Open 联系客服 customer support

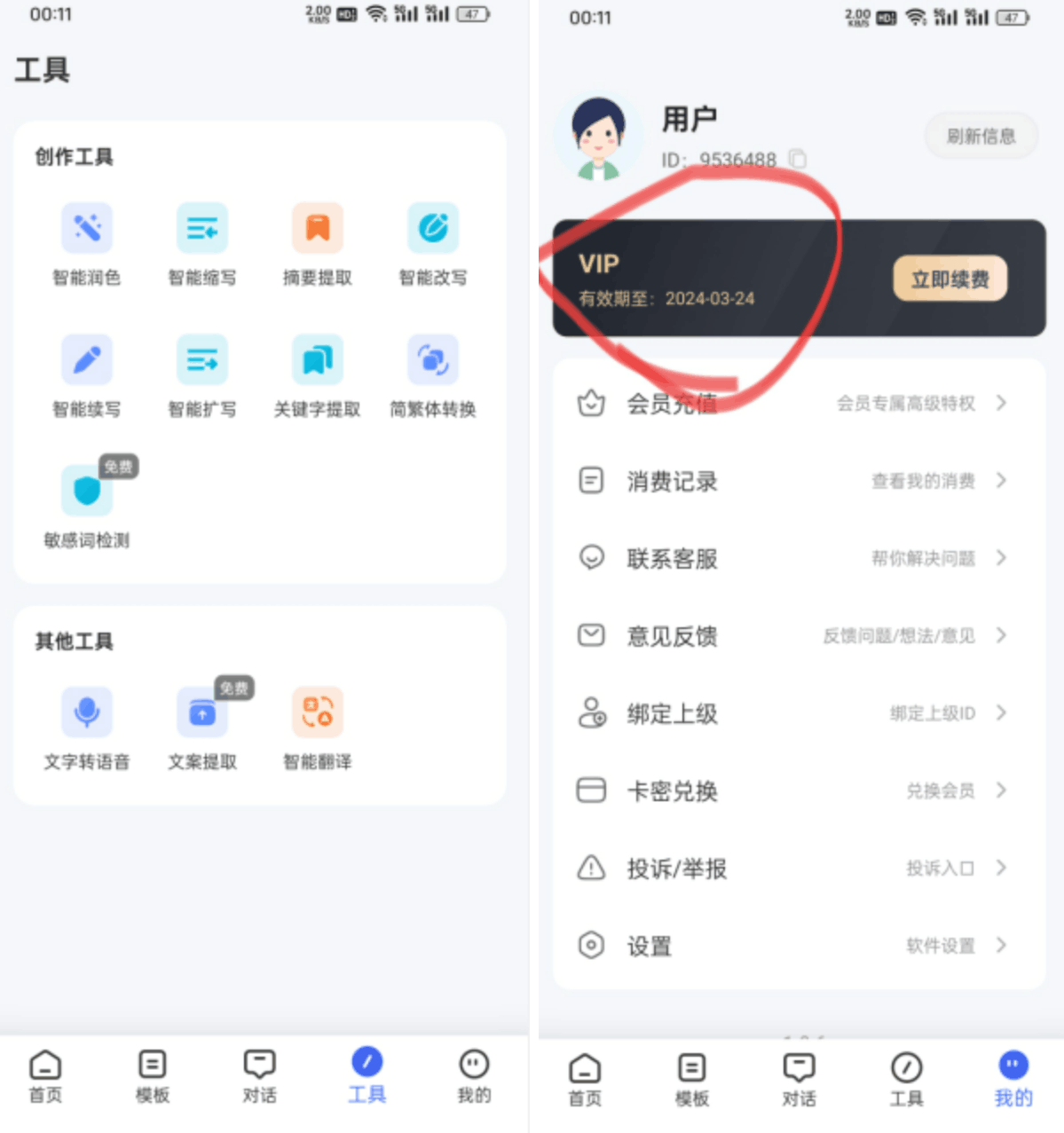point(799,558)
